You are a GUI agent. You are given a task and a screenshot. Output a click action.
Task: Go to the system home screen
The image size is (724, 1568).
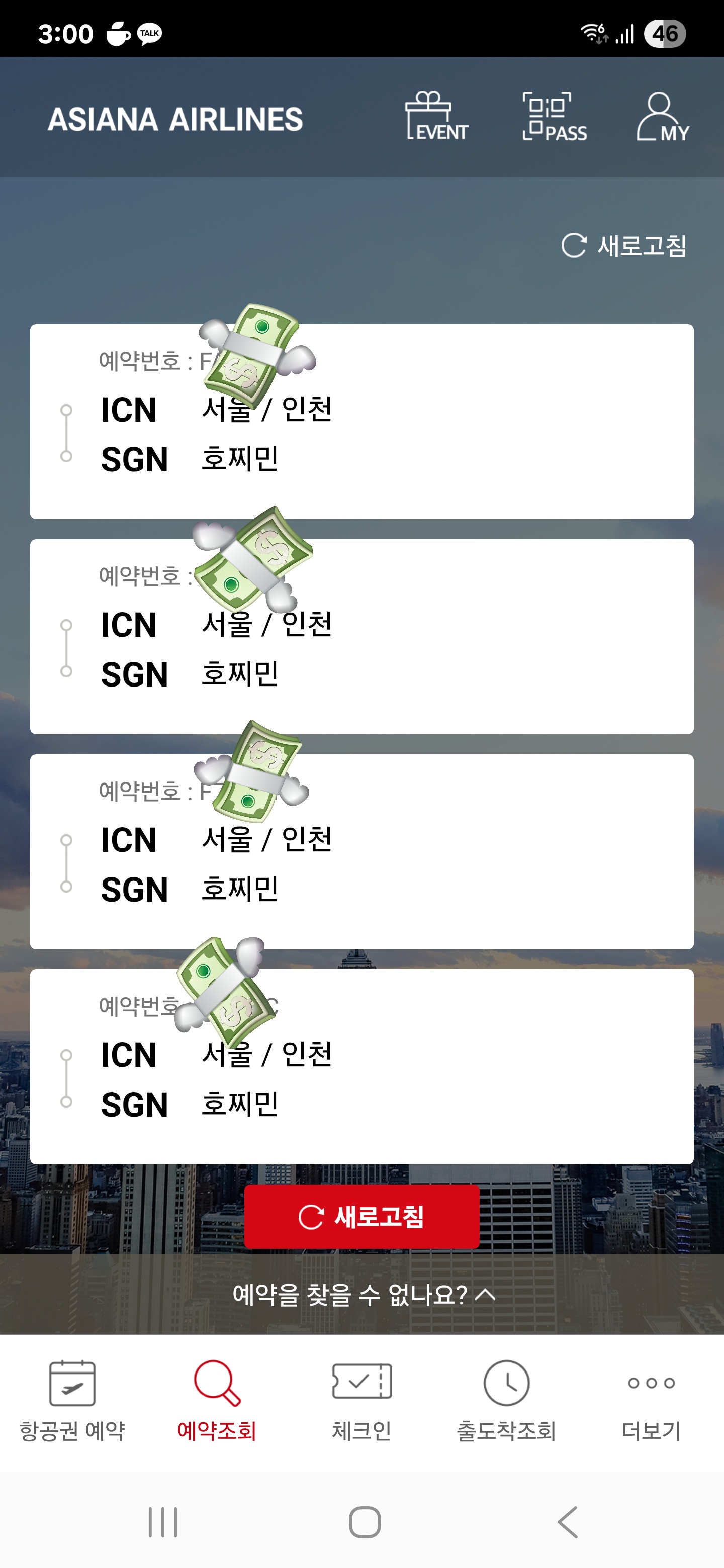(x=365, y=1522)
